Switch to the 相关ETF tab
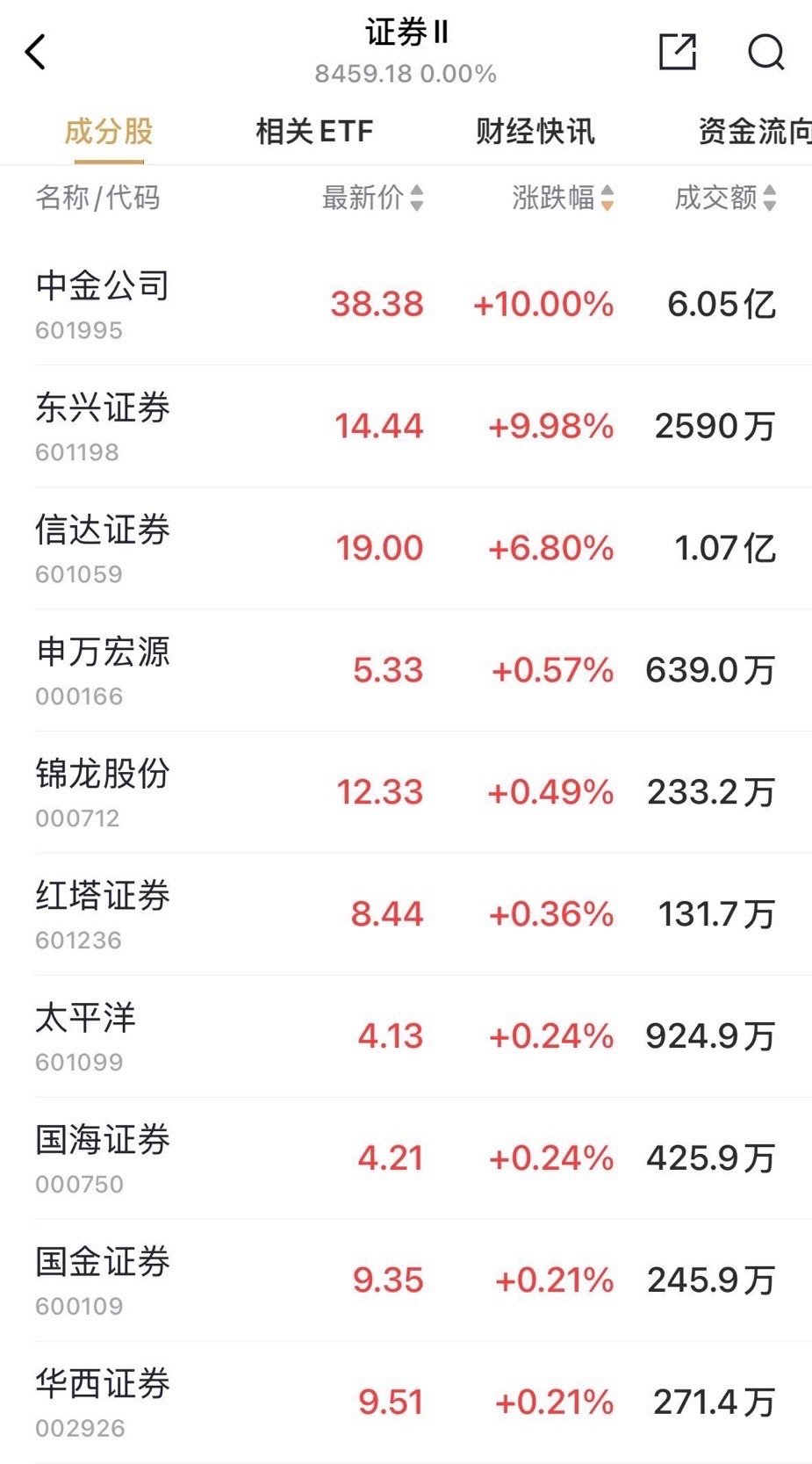This screenshot has width=812, height=1464. (314, 132)
